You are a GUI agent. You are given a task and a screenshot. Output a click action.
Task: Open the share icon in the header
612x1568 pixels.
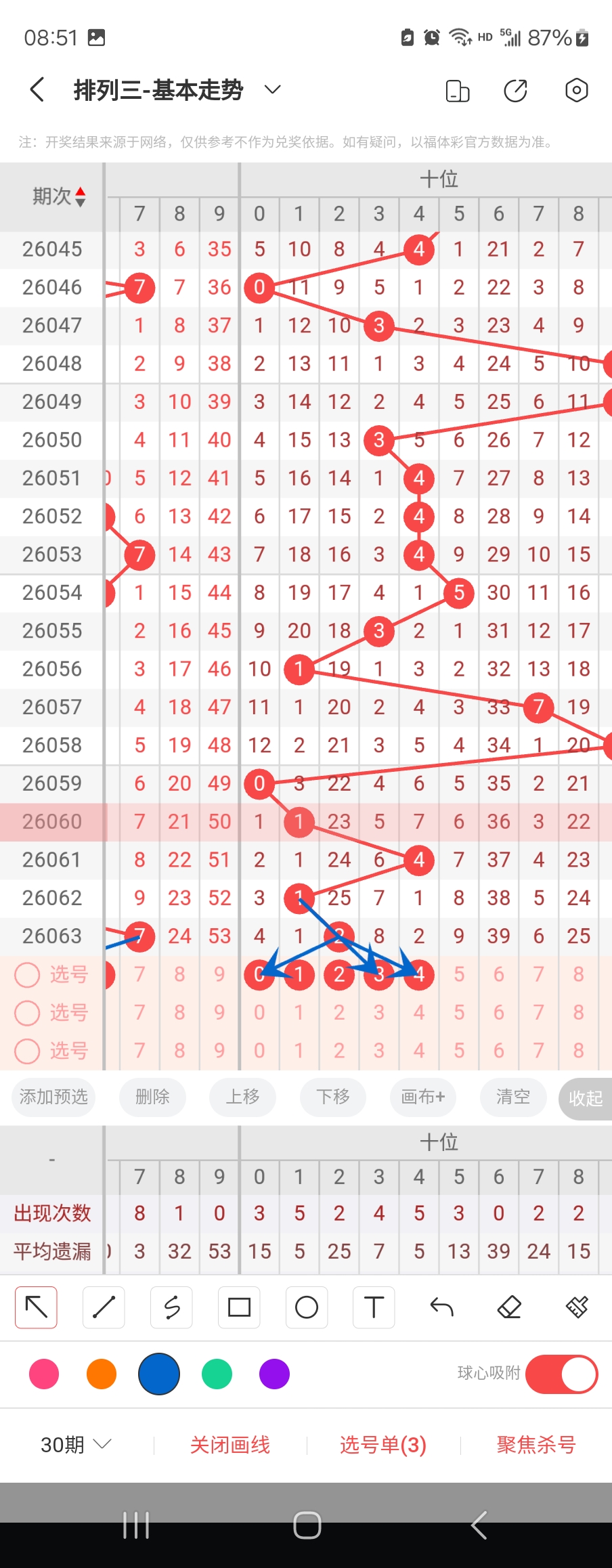pyautogui.click(x=516, y=90)
